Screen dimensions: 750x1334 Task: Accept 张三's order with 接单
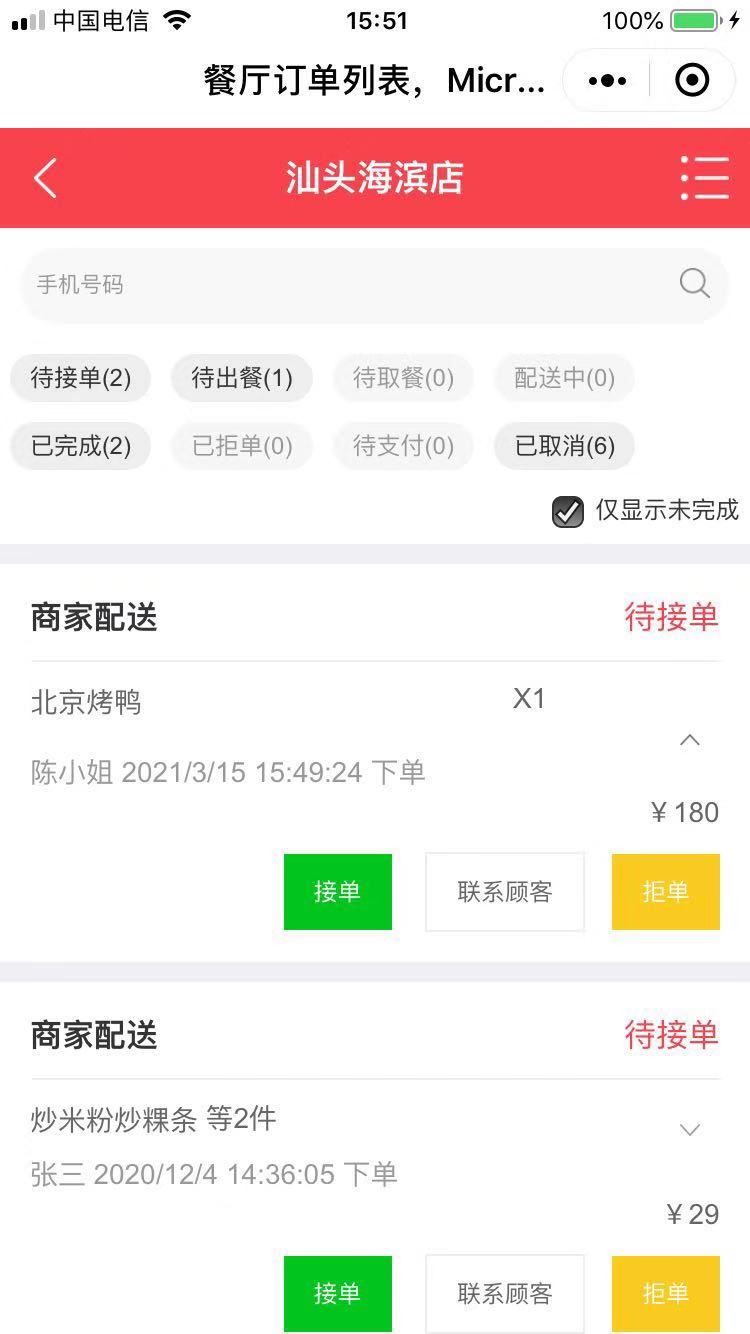coord(338,1294)
